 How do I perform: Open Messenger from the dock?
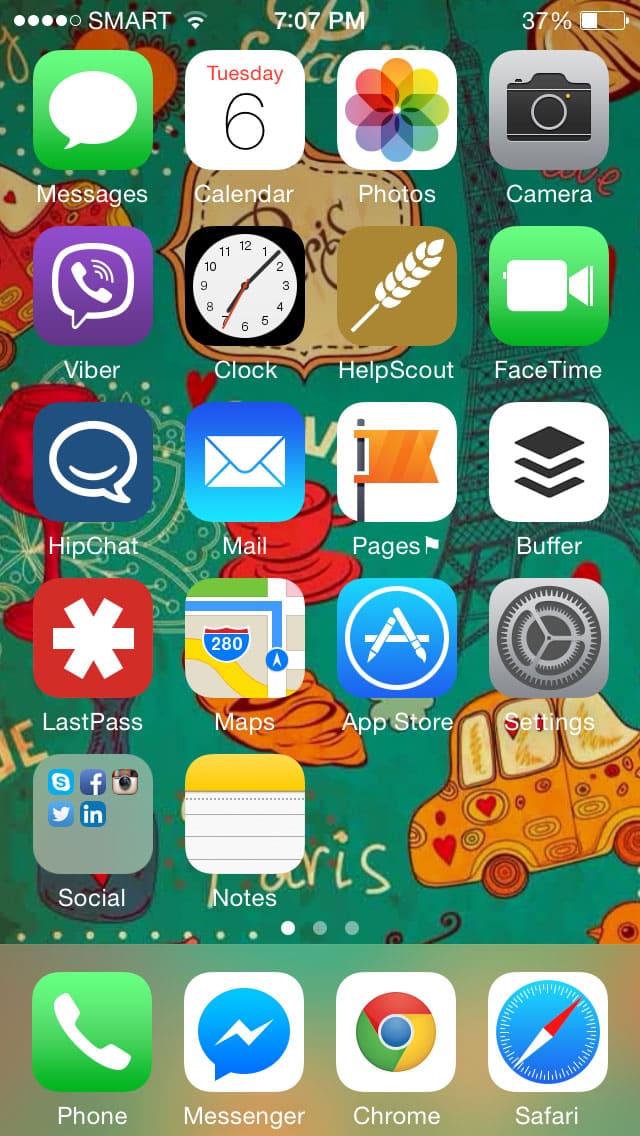pyautogui.click(x=244, y=1032)
